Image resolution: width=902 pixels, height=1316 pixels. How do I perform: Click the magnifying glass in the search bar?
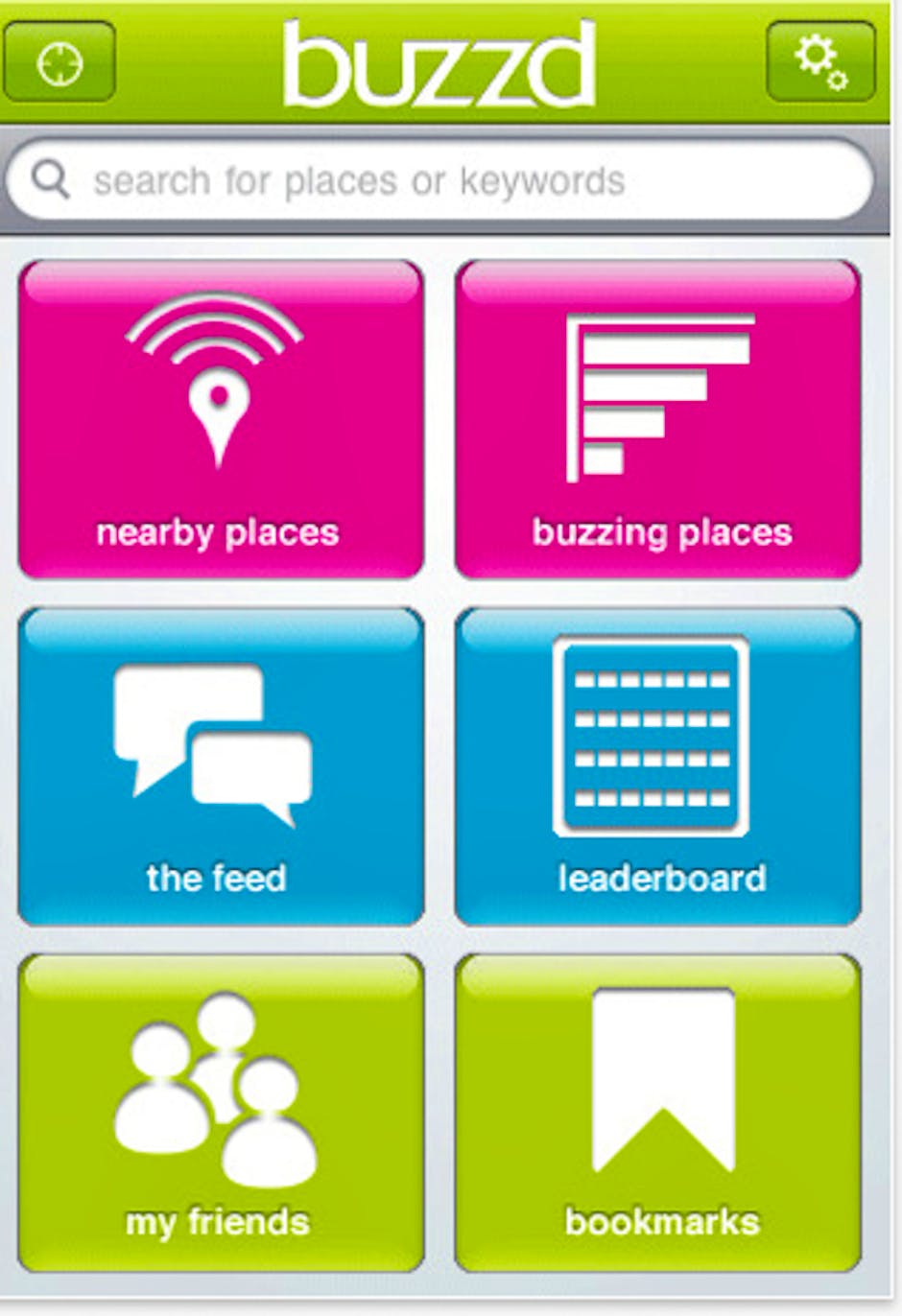(51, 177)
